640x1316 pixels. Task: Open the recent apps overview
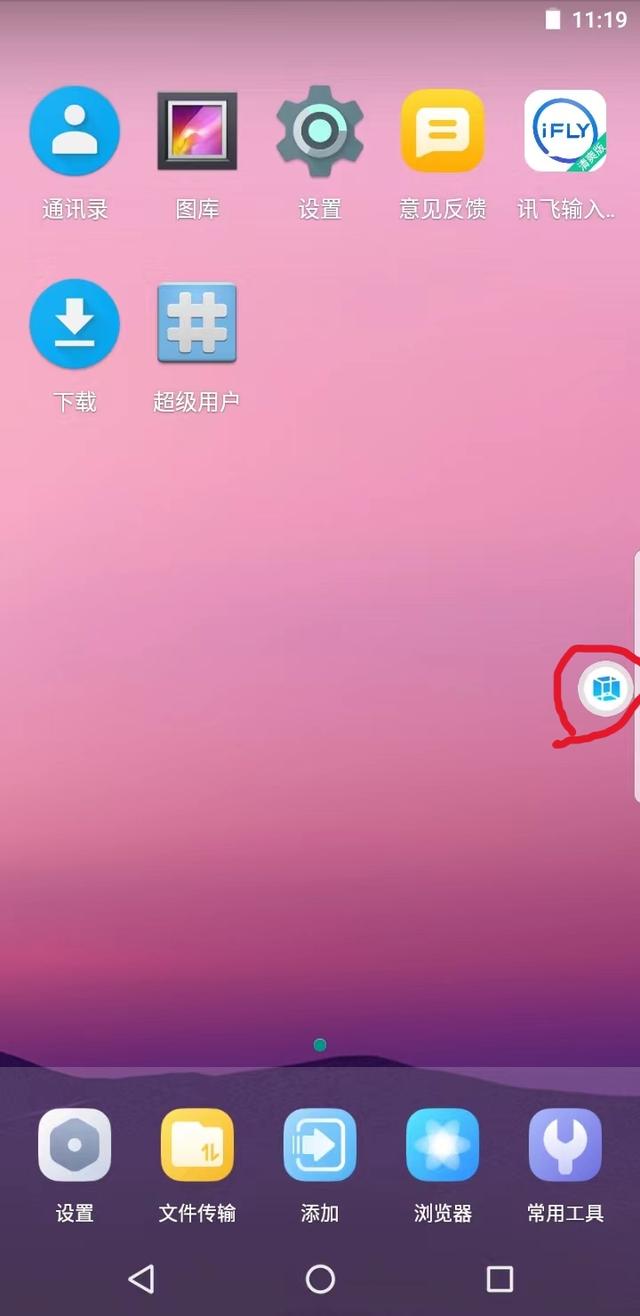(x=499, y=1277)
